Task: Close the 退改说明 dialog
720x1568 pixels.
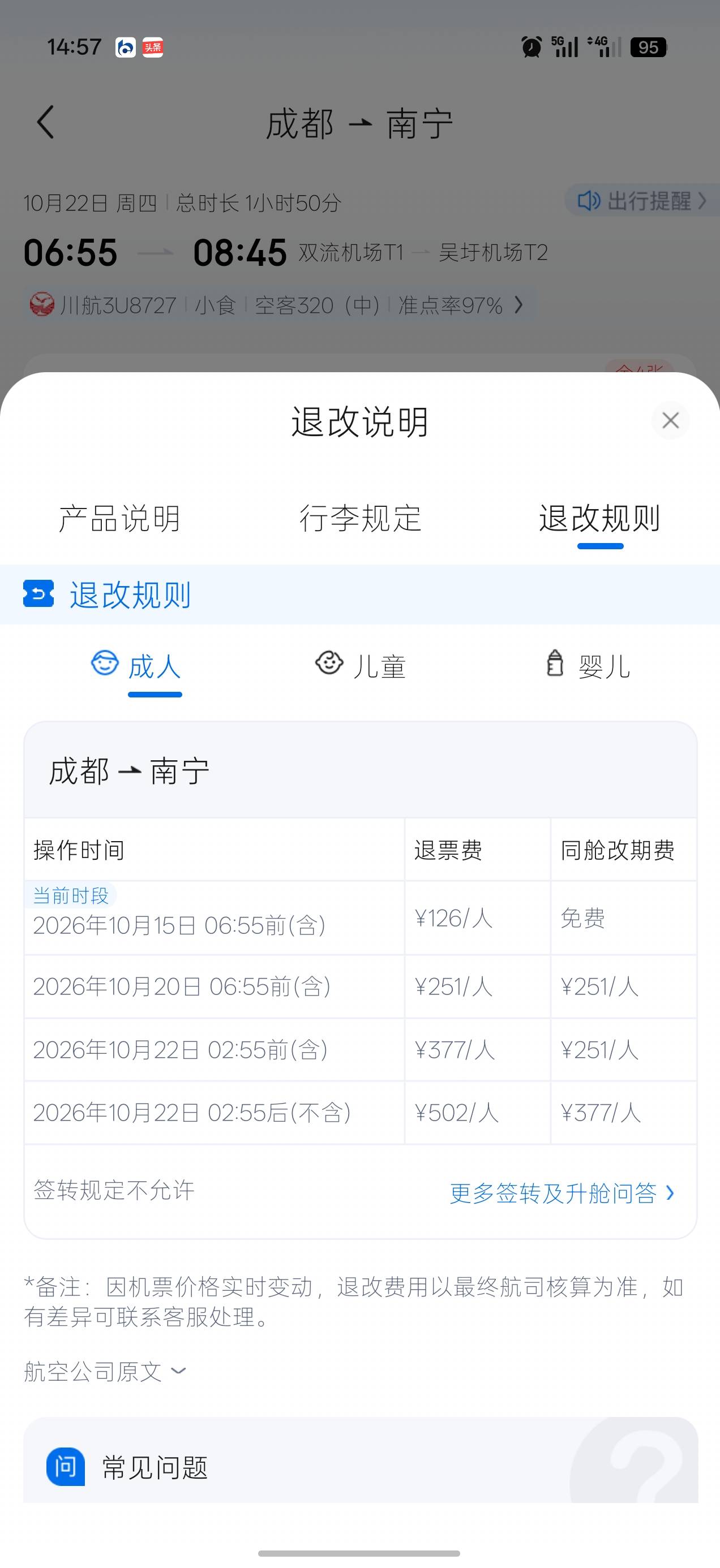Action: [x=670, y=421]
